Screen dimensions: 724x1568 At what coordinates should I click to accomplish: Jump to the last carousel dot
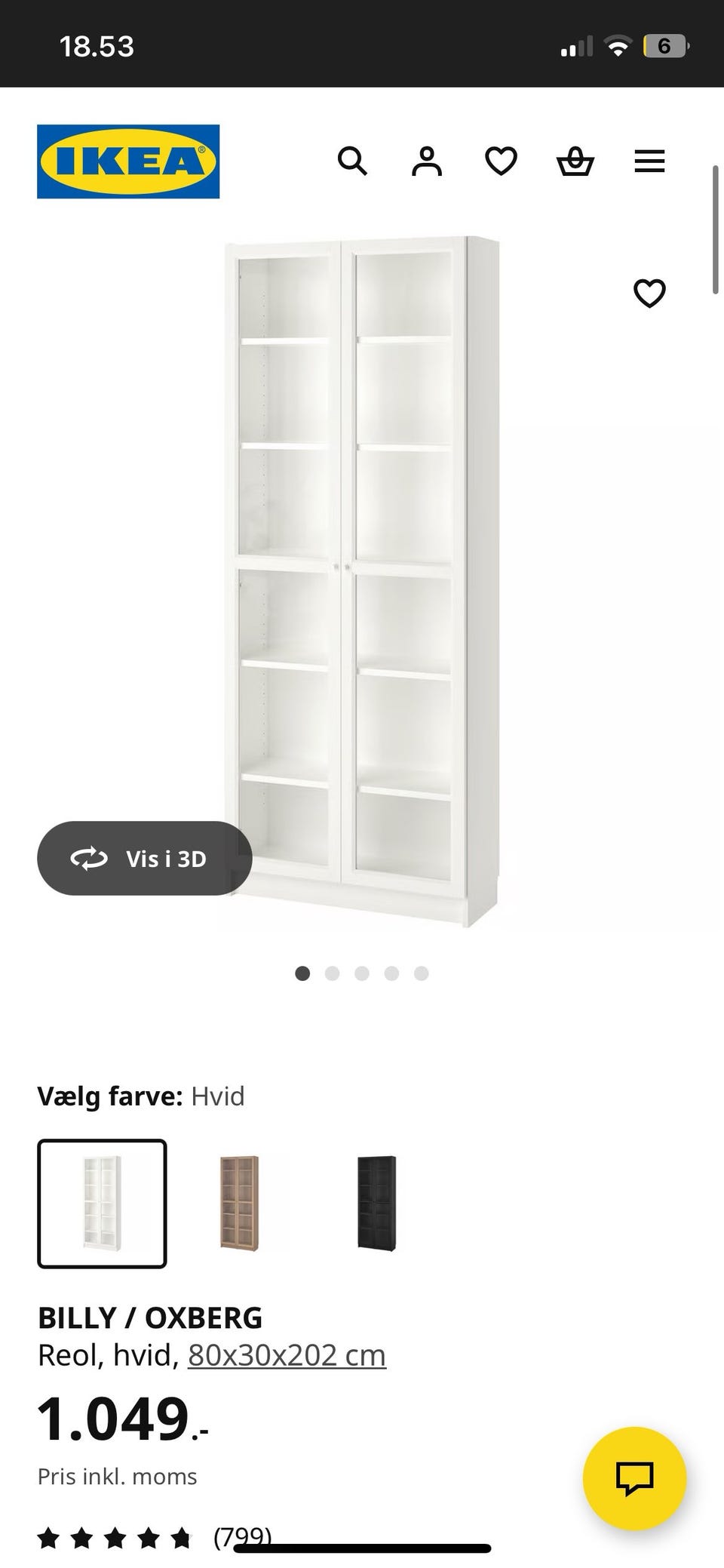421,973
